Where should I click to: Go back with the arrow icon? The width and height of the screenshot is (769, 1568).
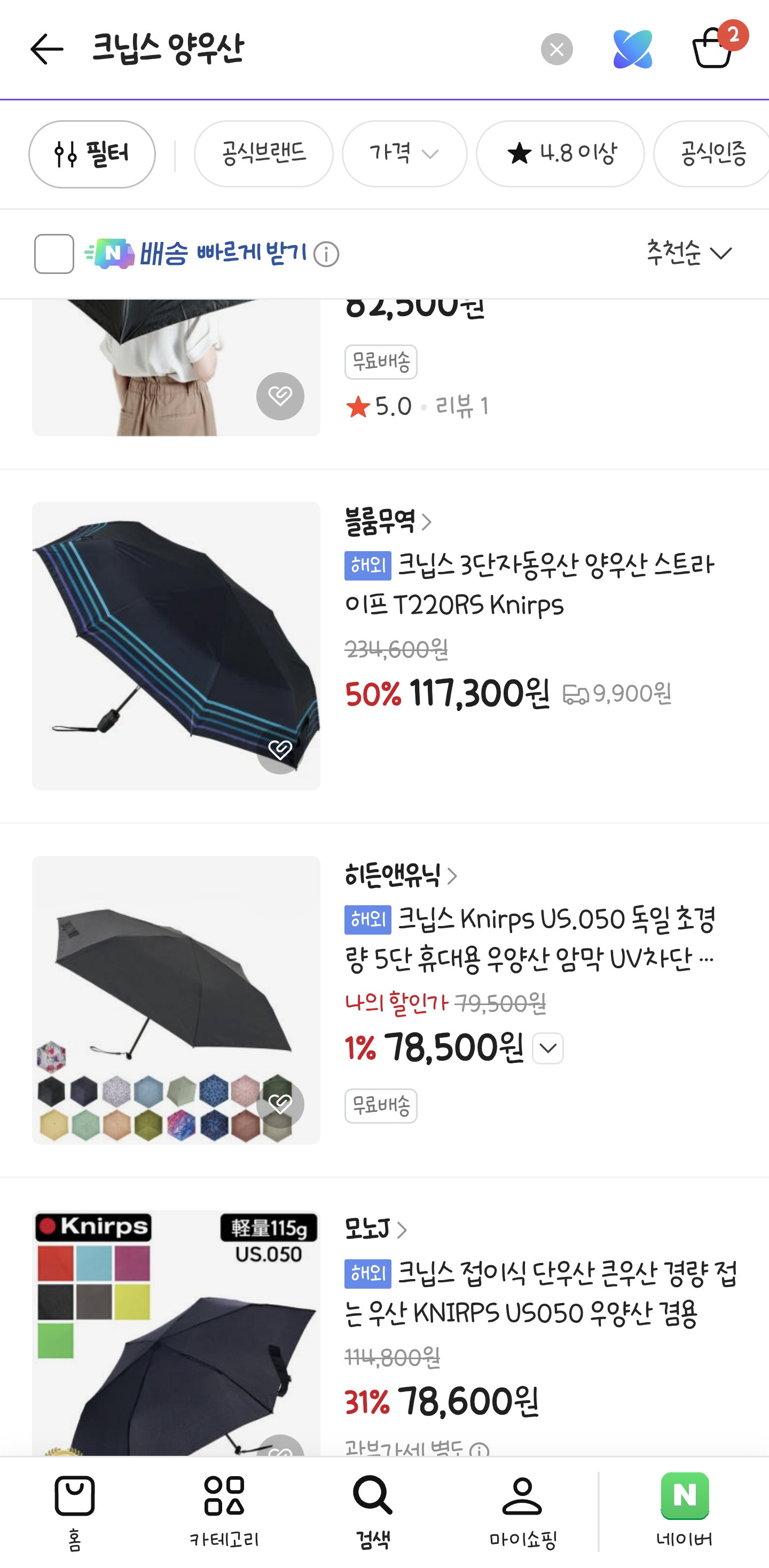click(47, 49)
